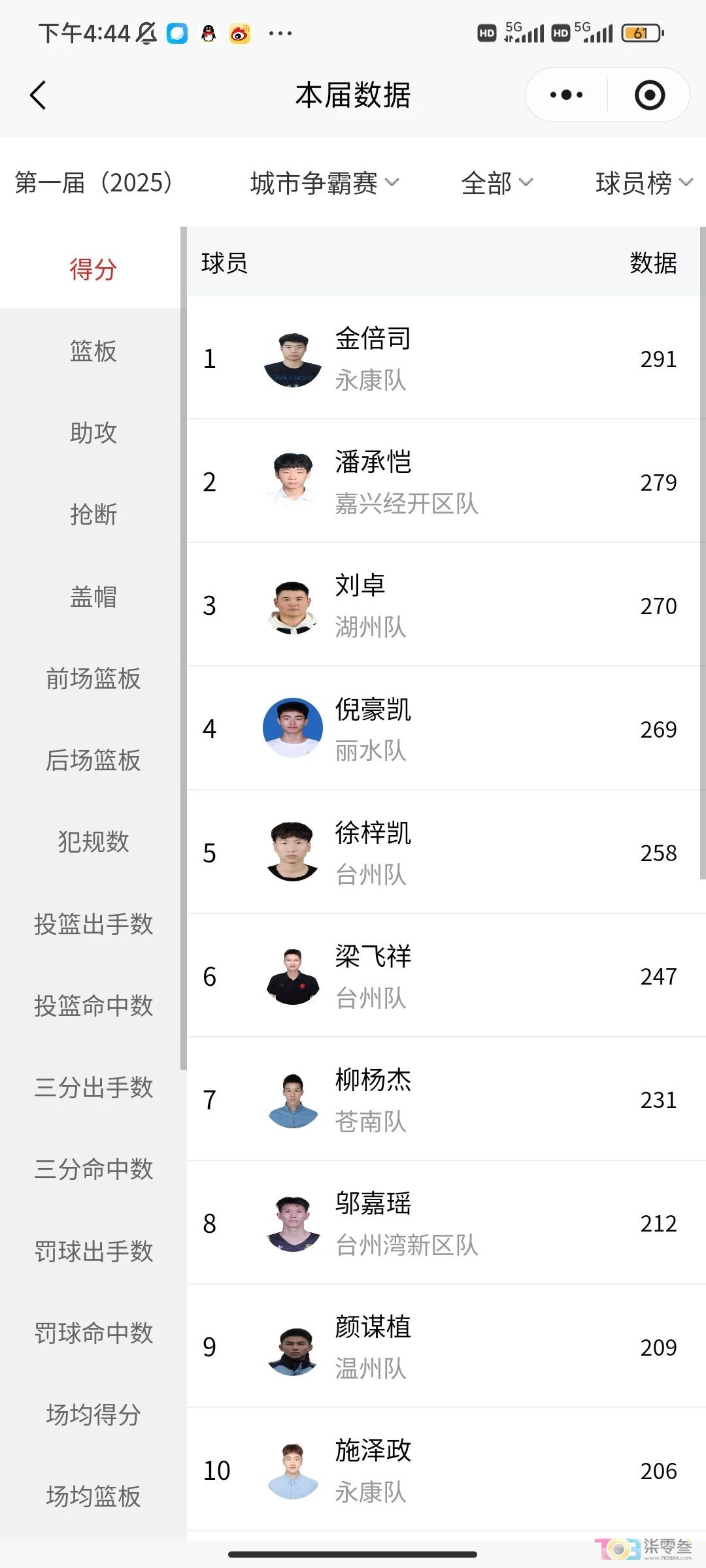Show 犯规数 rankings
Viewport: 706px width, 1568px height.
pos(93,841)
